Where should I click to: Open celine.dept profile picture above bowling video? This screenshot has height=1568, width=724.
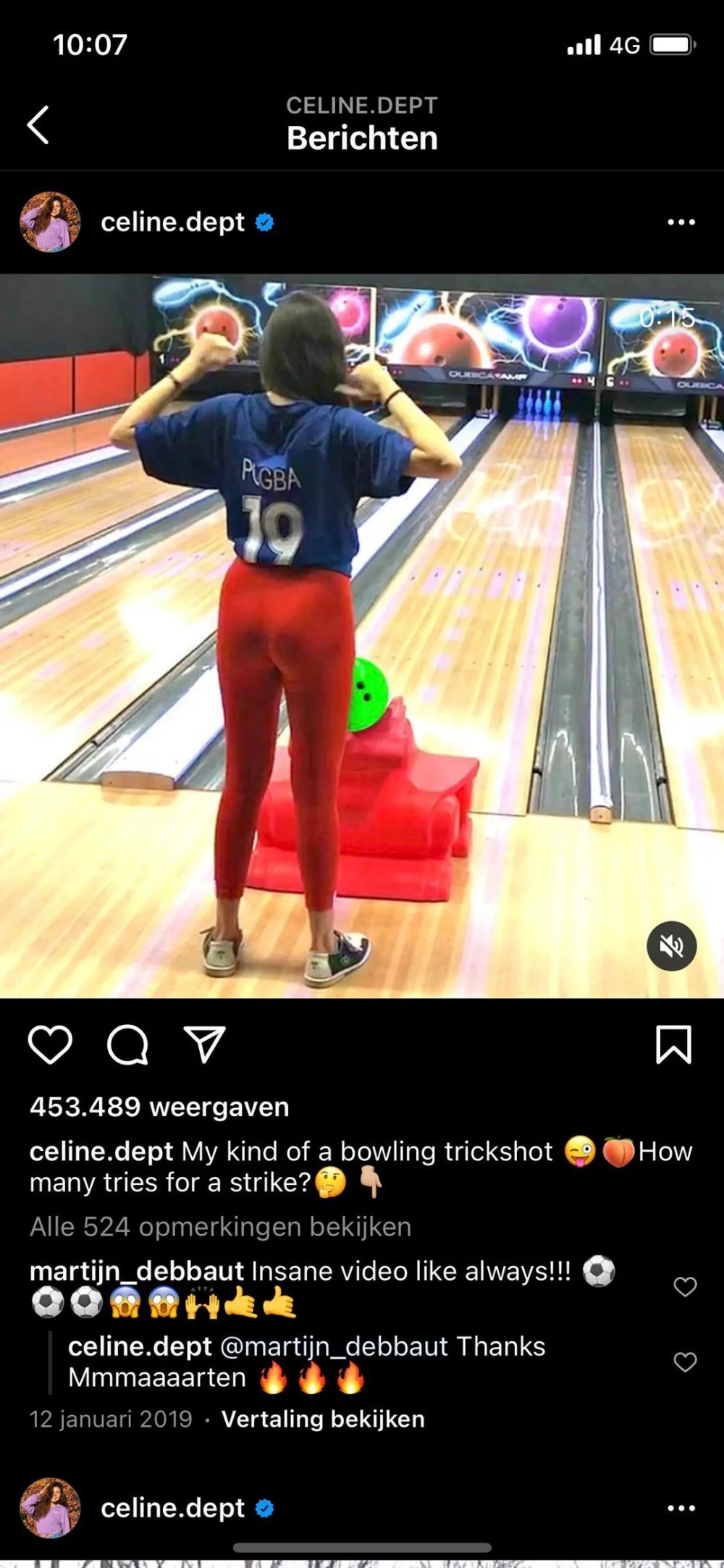[50, 222]
